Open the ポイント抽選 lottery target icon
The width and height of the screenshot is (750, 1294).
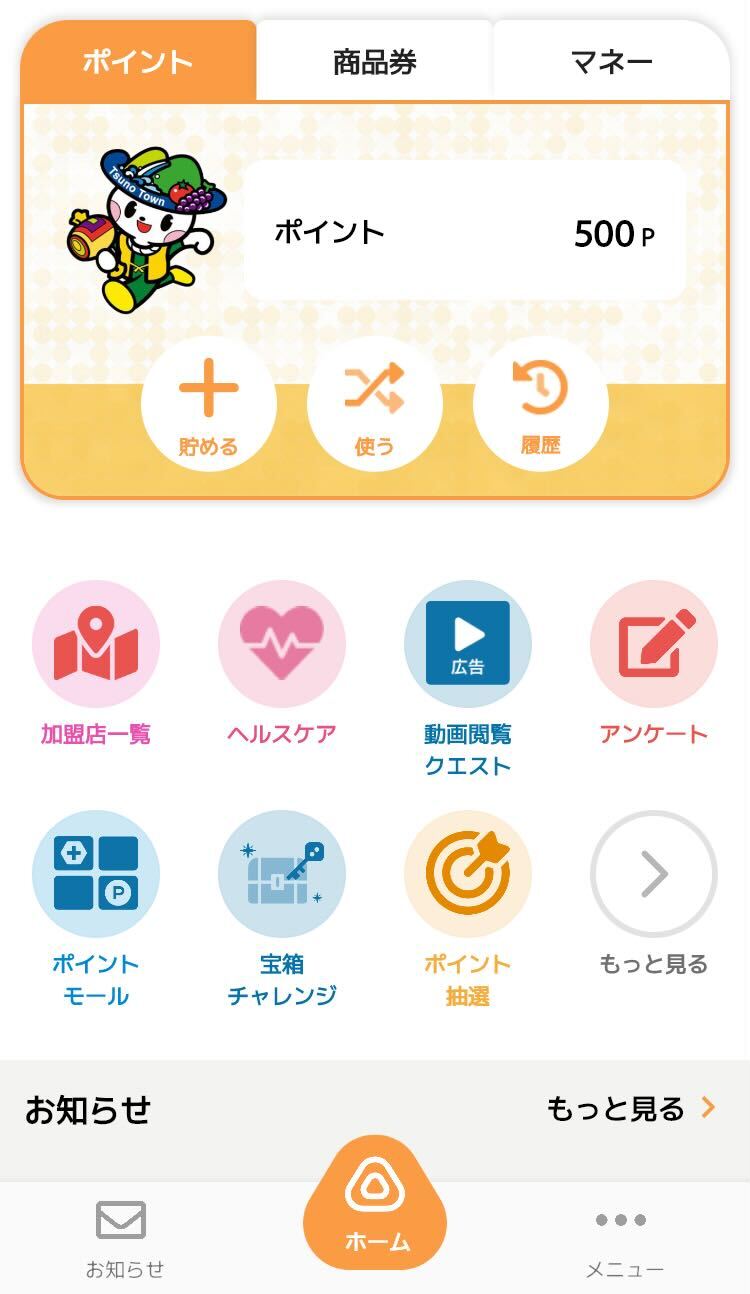(467, 873)
